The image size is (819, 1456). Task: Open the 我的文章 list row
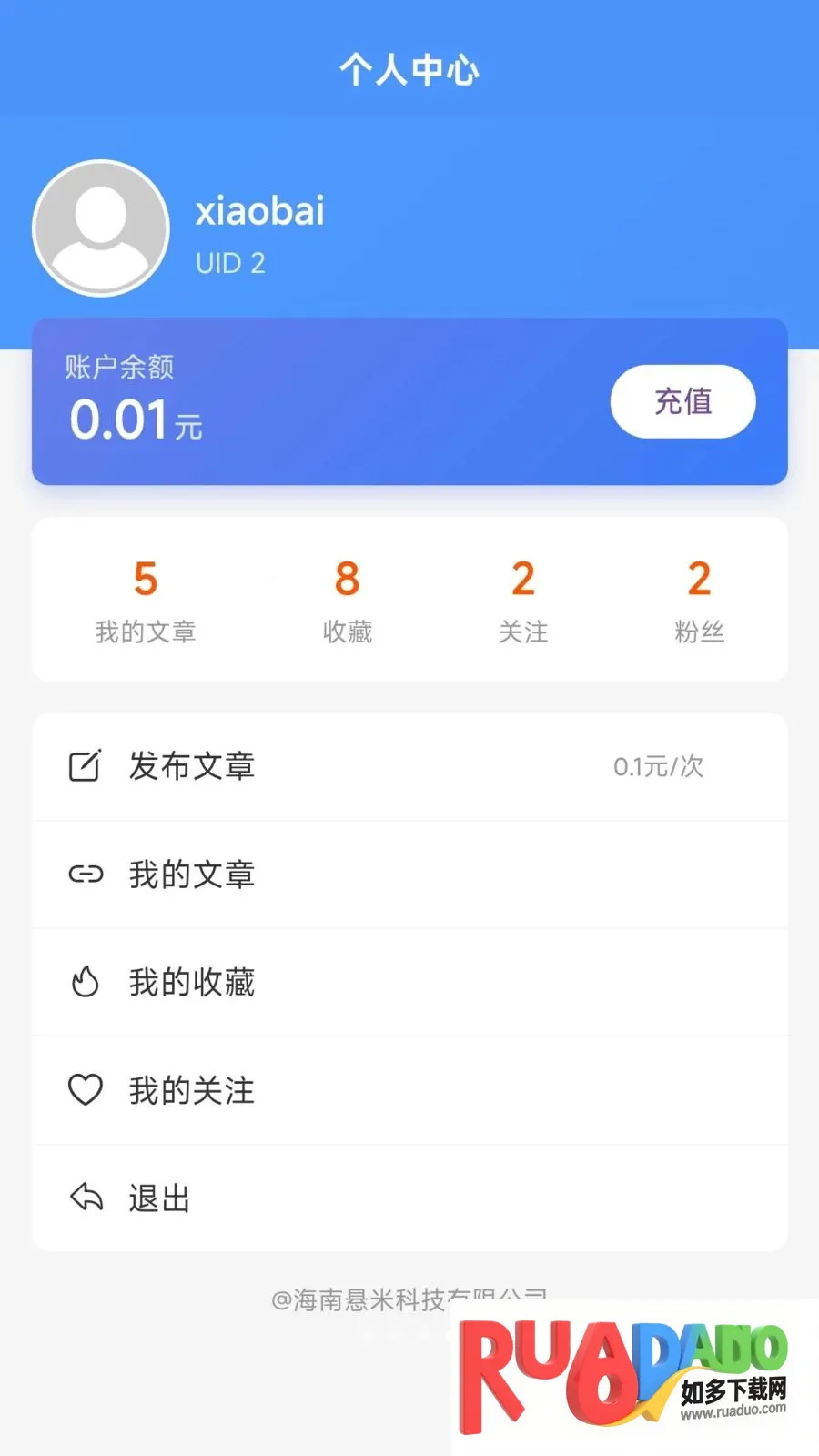tap(409, 875)
